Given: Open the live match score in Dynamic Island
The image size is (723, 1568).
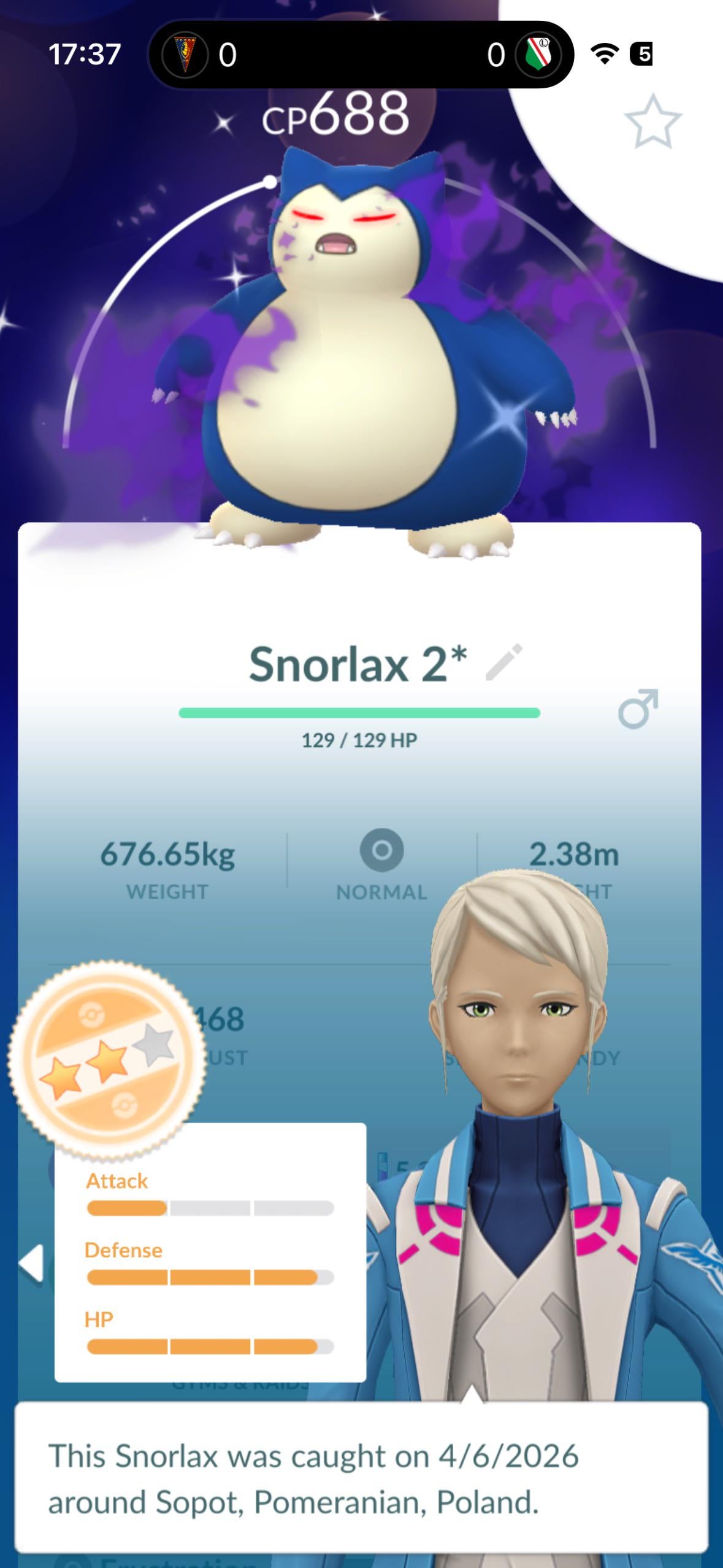Looking at the screenshot, I should [361, 55].
